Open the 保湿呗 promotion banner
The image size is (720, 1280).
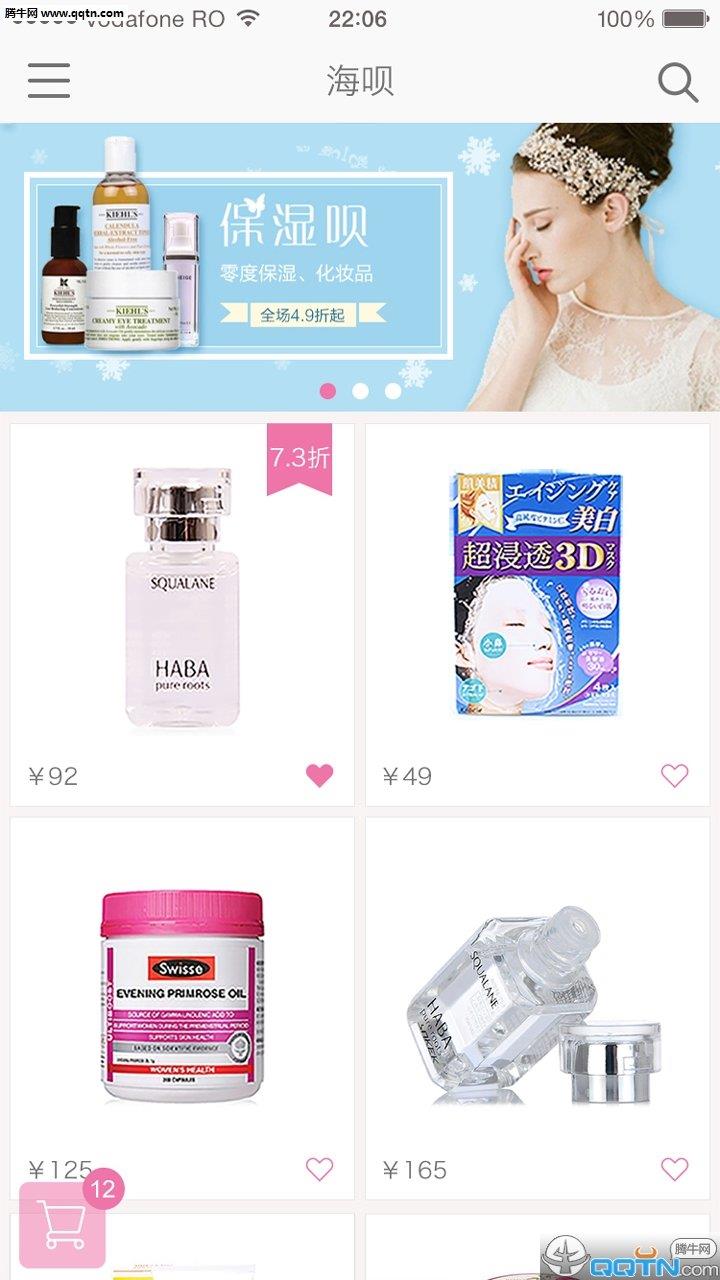(x=360, y=265)
